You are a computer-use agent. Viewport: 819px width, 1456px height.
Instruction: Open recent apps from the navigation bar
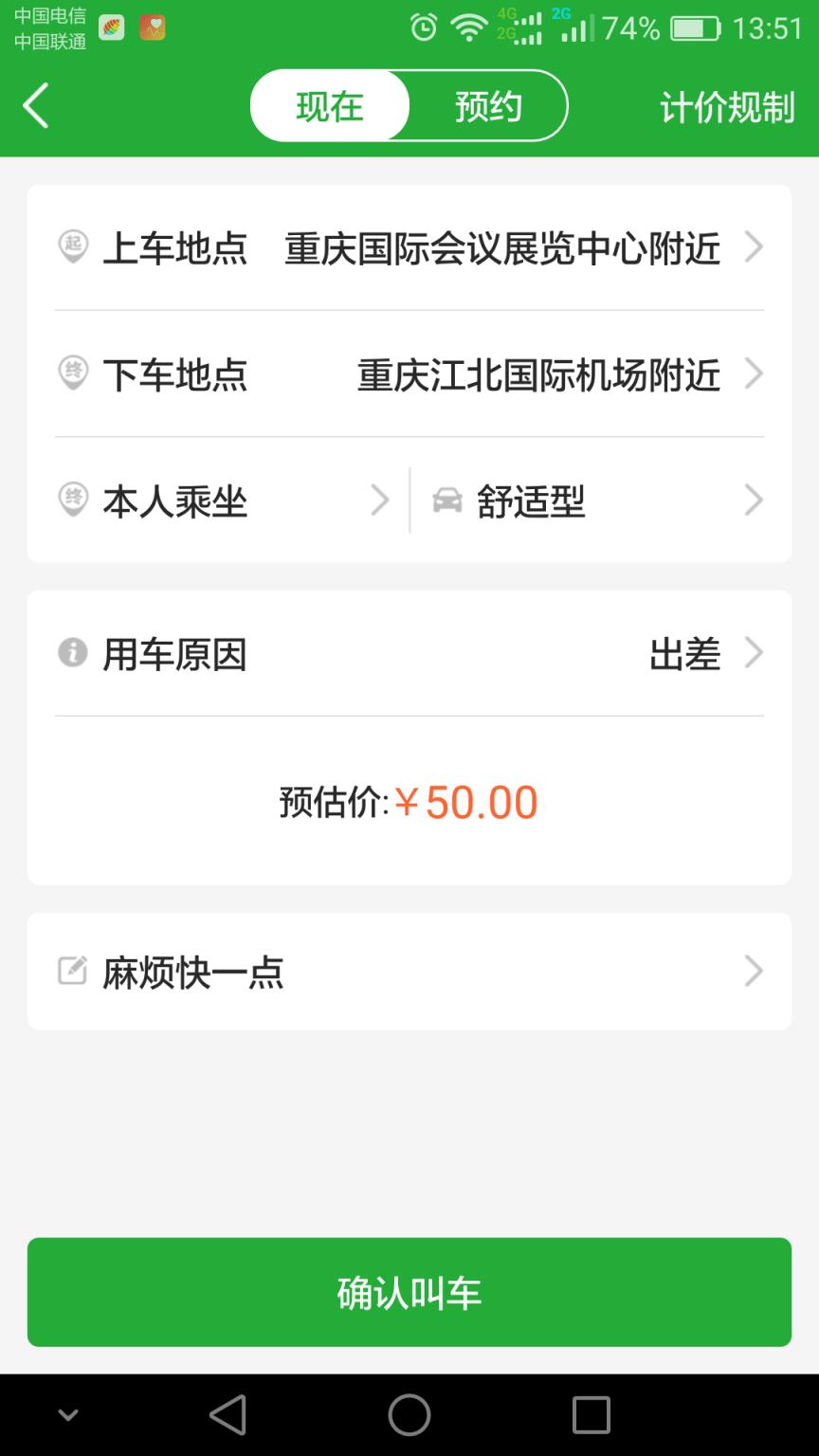click(x=590, y=1413)
